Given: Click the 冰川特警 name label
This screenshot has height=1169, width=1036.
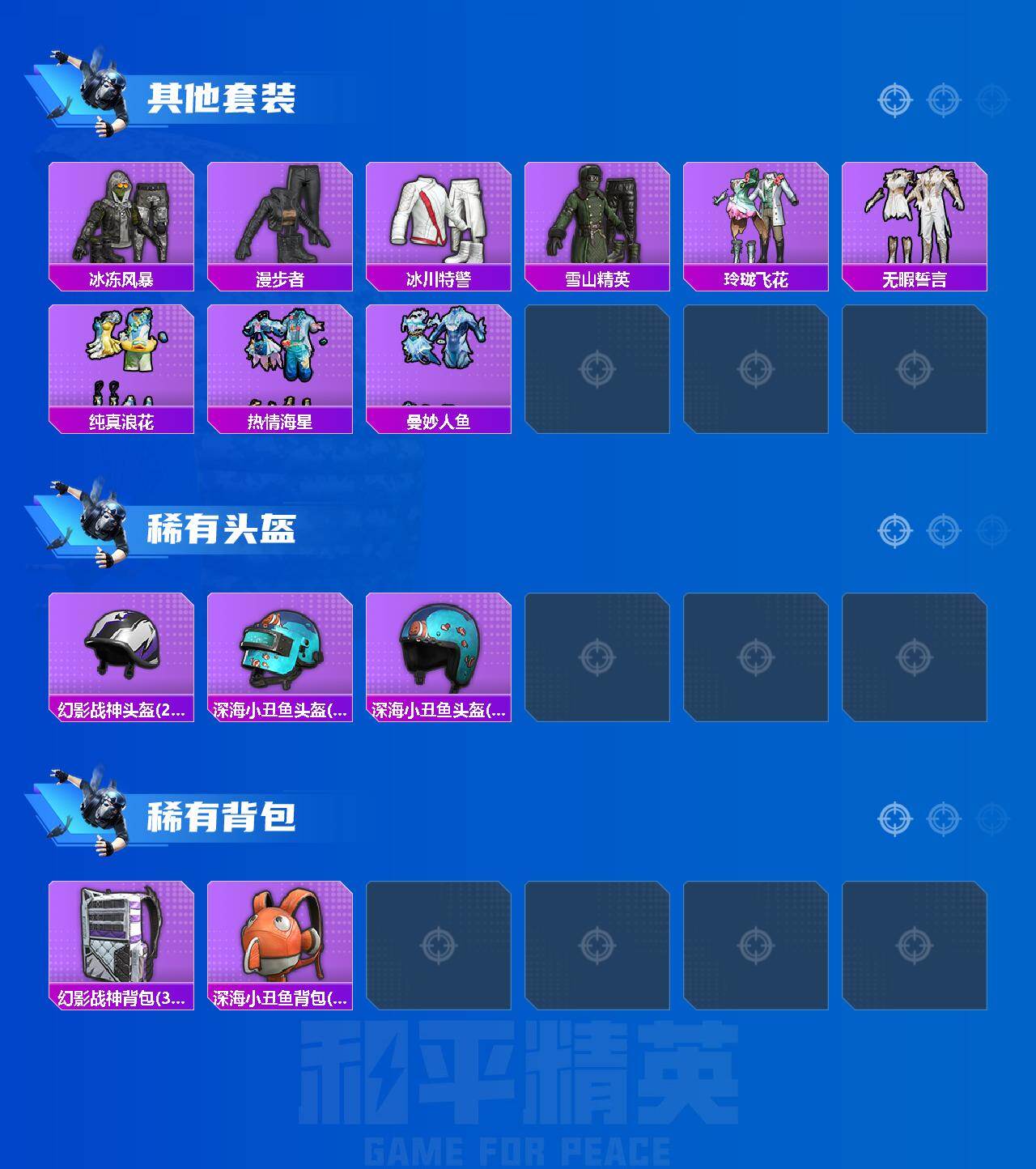Looking at the screenshot, I should 438,277.
